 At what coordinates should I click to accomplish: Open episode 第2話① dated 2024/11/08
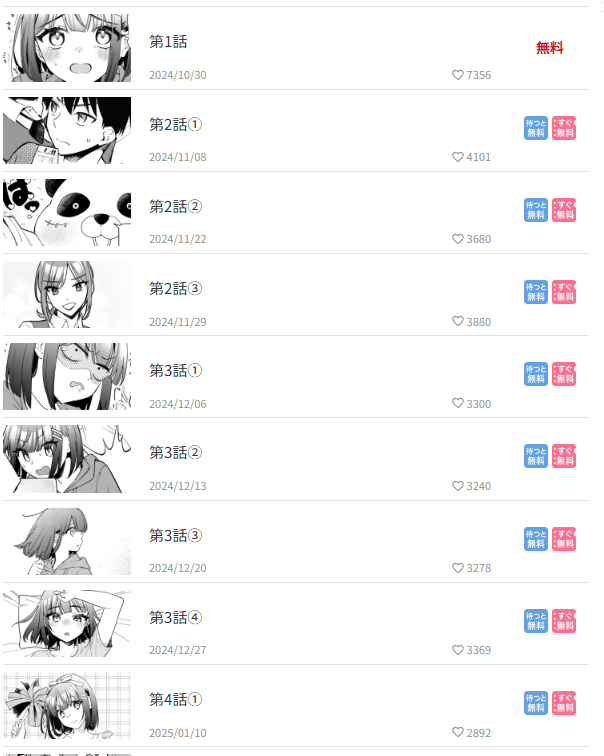pos(175,124)
